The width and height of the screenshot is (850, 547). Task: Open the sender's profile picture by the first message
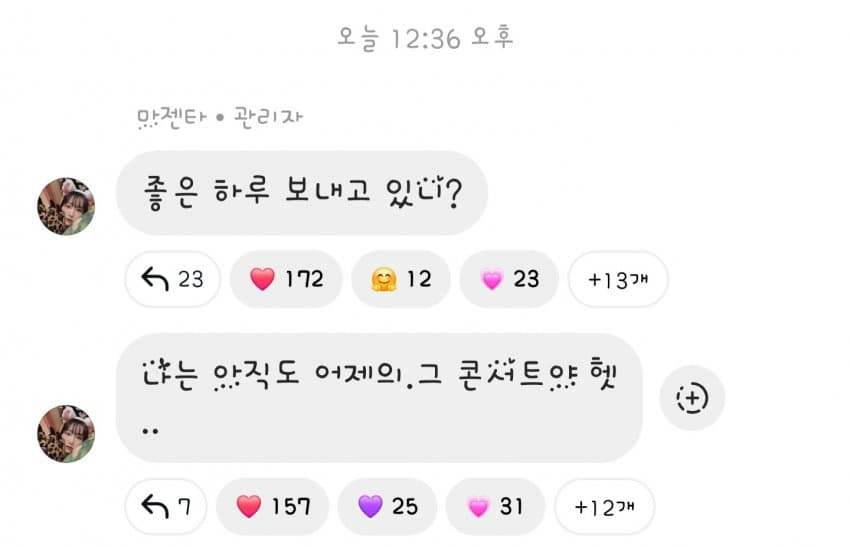66,206
